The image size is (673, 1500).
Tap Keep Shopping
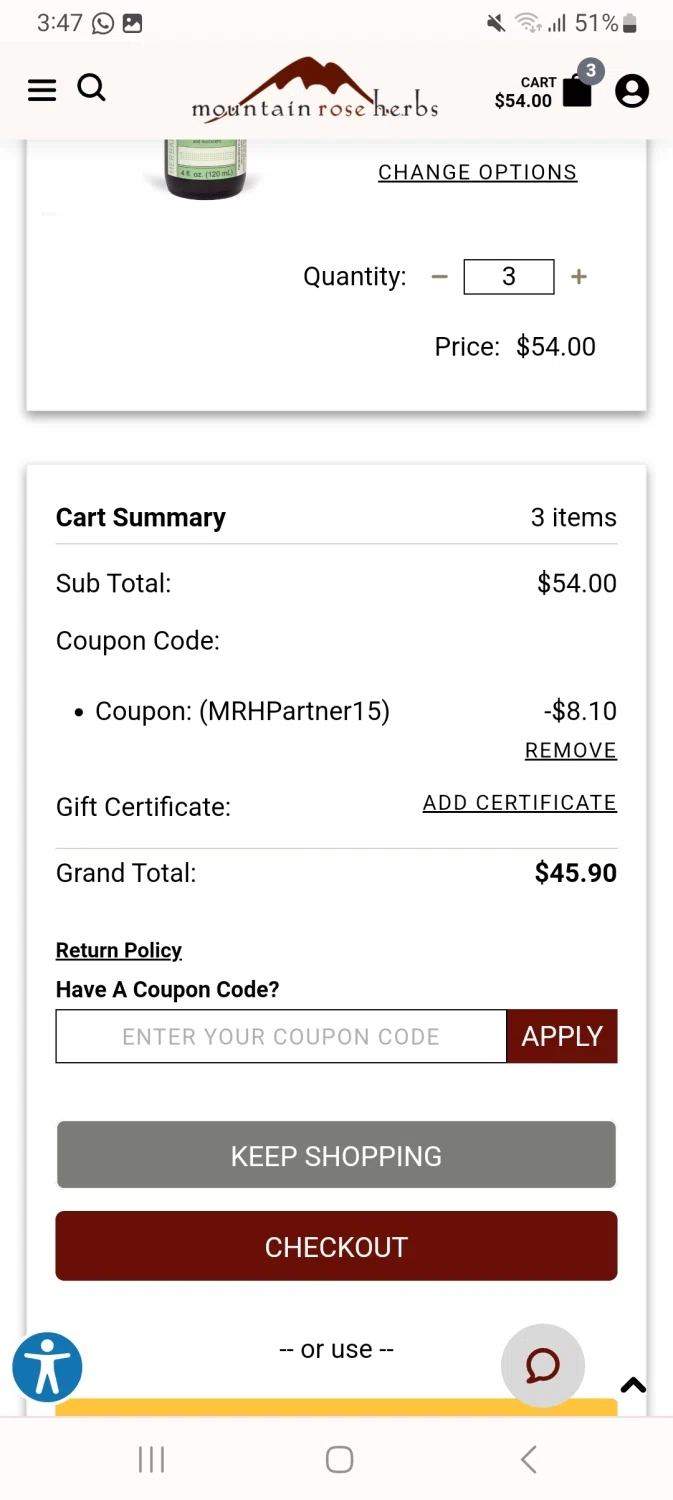click(x=336, y=1155)
